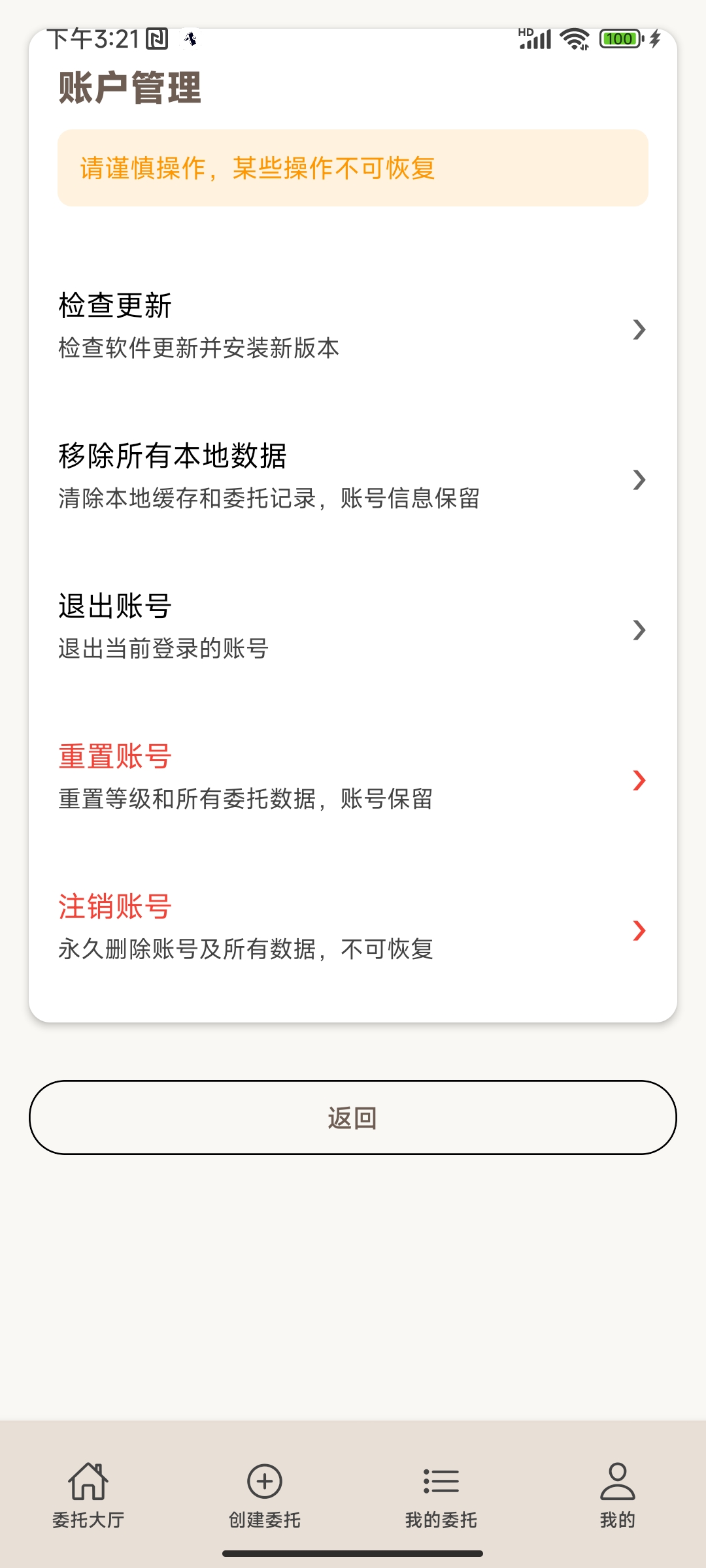
Task: Open the 我的委托 list icon
Action: coord(441,1481)
